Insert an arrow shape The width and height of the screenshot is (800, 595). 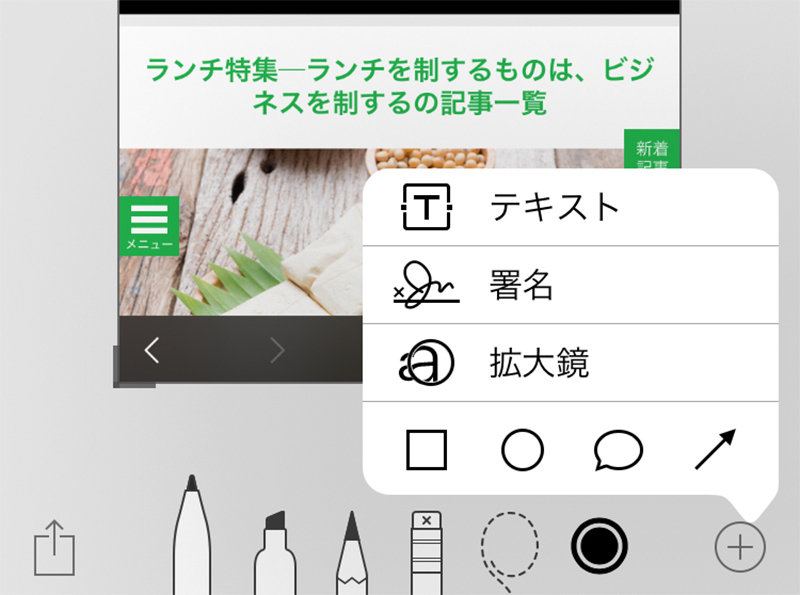[x=714, y=450]
